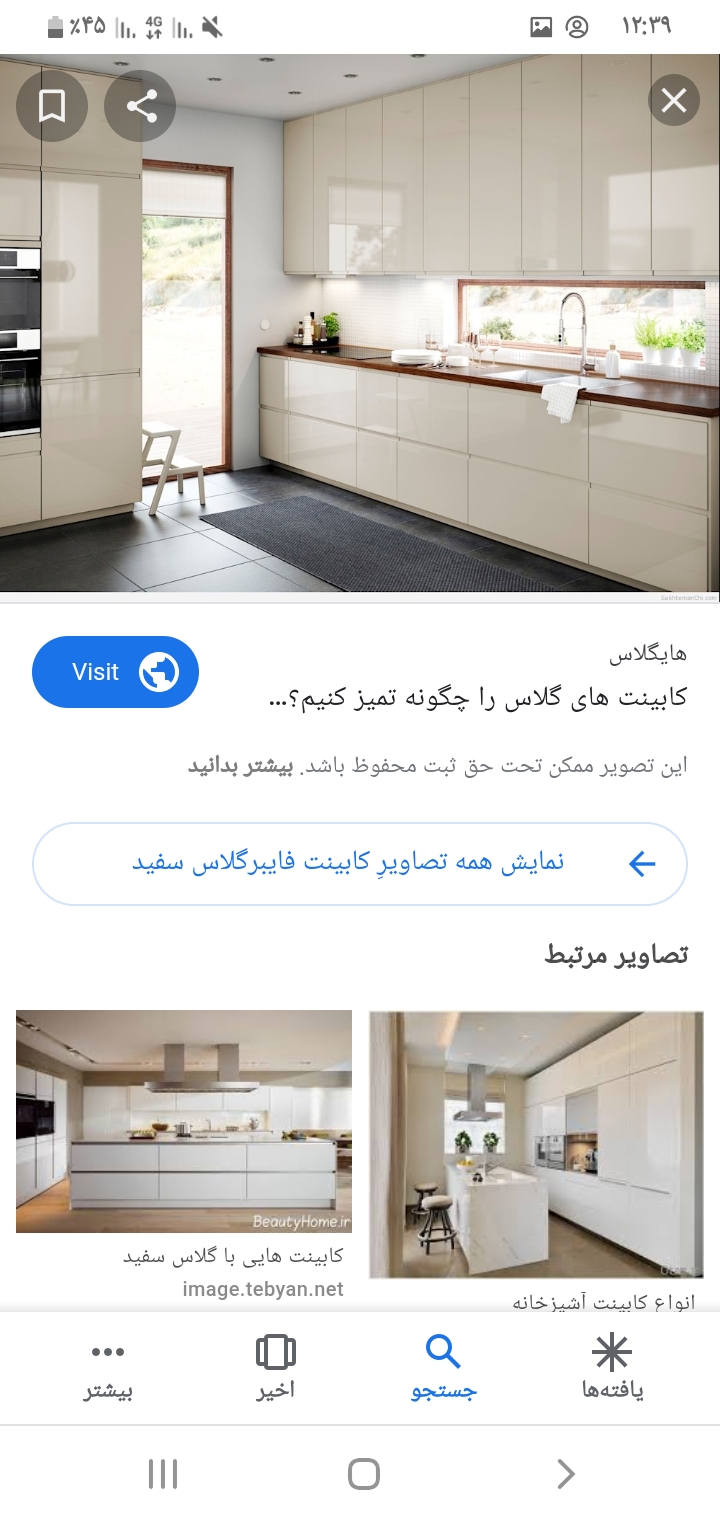Image resolution: width=720 pixels, height=1520 pixels.
Task: Tap the Visit button
Action: (115, 672)
